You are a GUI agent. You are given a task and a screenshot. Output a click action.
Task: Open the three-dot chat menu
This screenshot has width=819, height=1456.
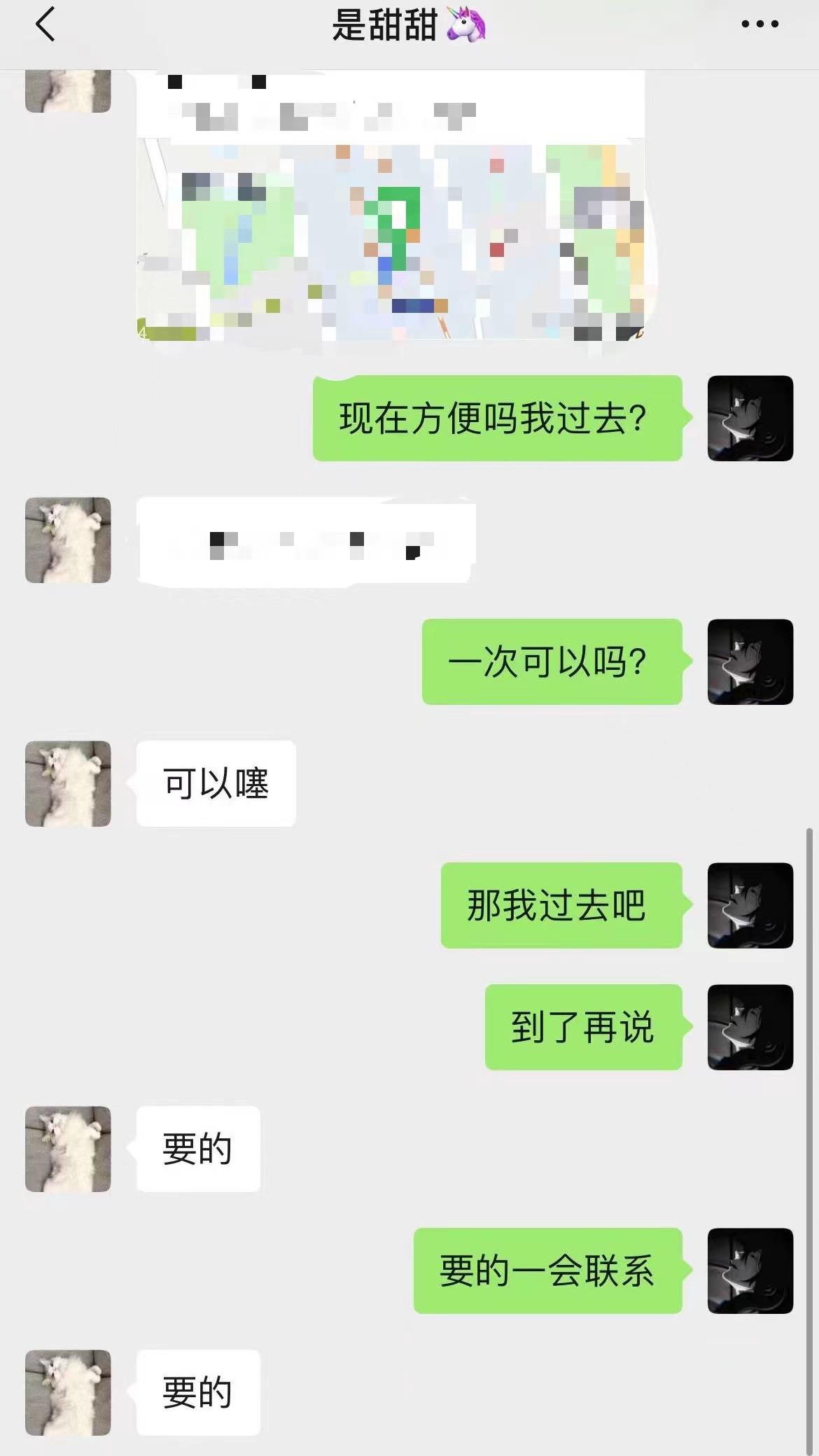[759, 24]
